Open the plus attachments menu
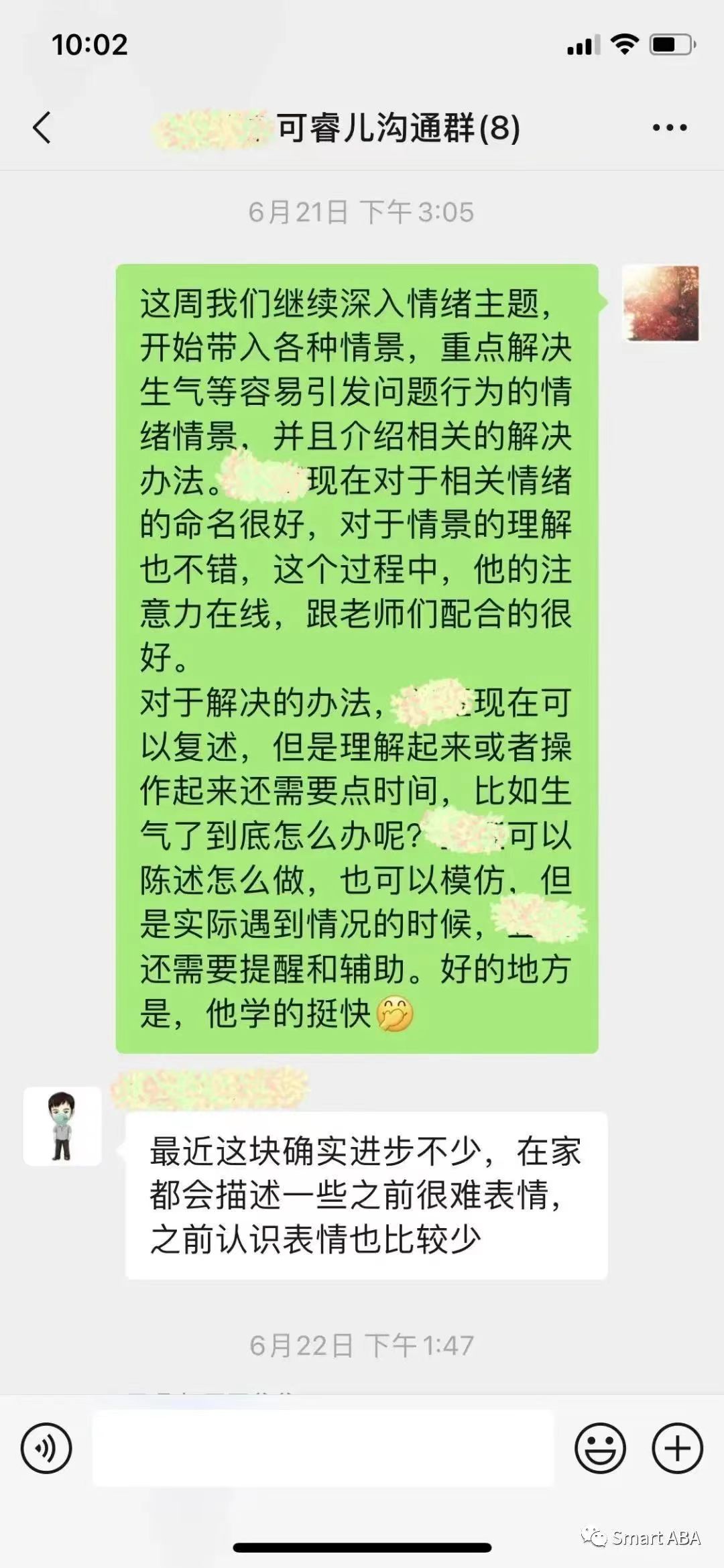This screenshot has height=1568, width=724. click(677, 1448)
